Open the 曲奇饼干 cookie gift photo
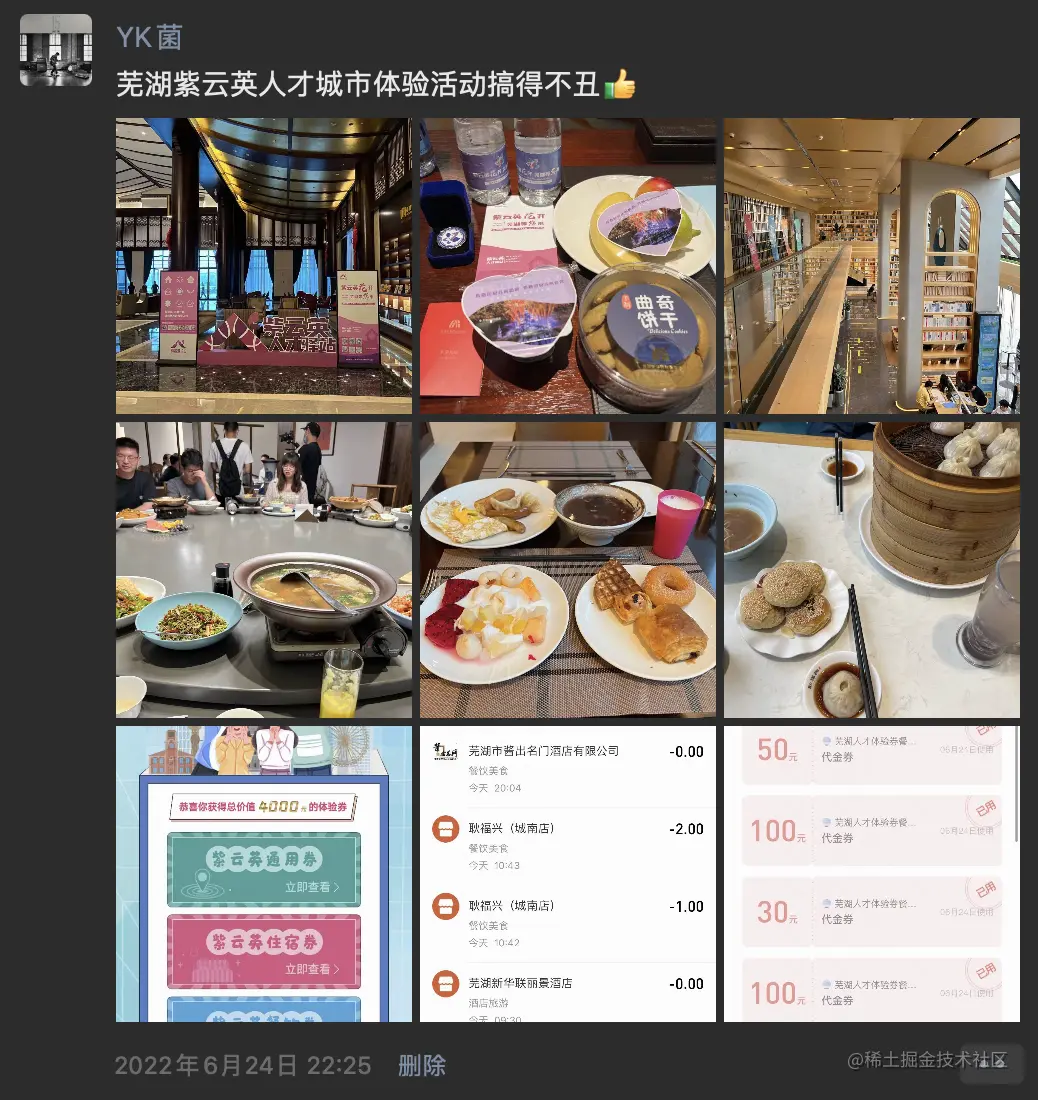The width and height of the screenshot is (1038, 1100). click(568, 266)
